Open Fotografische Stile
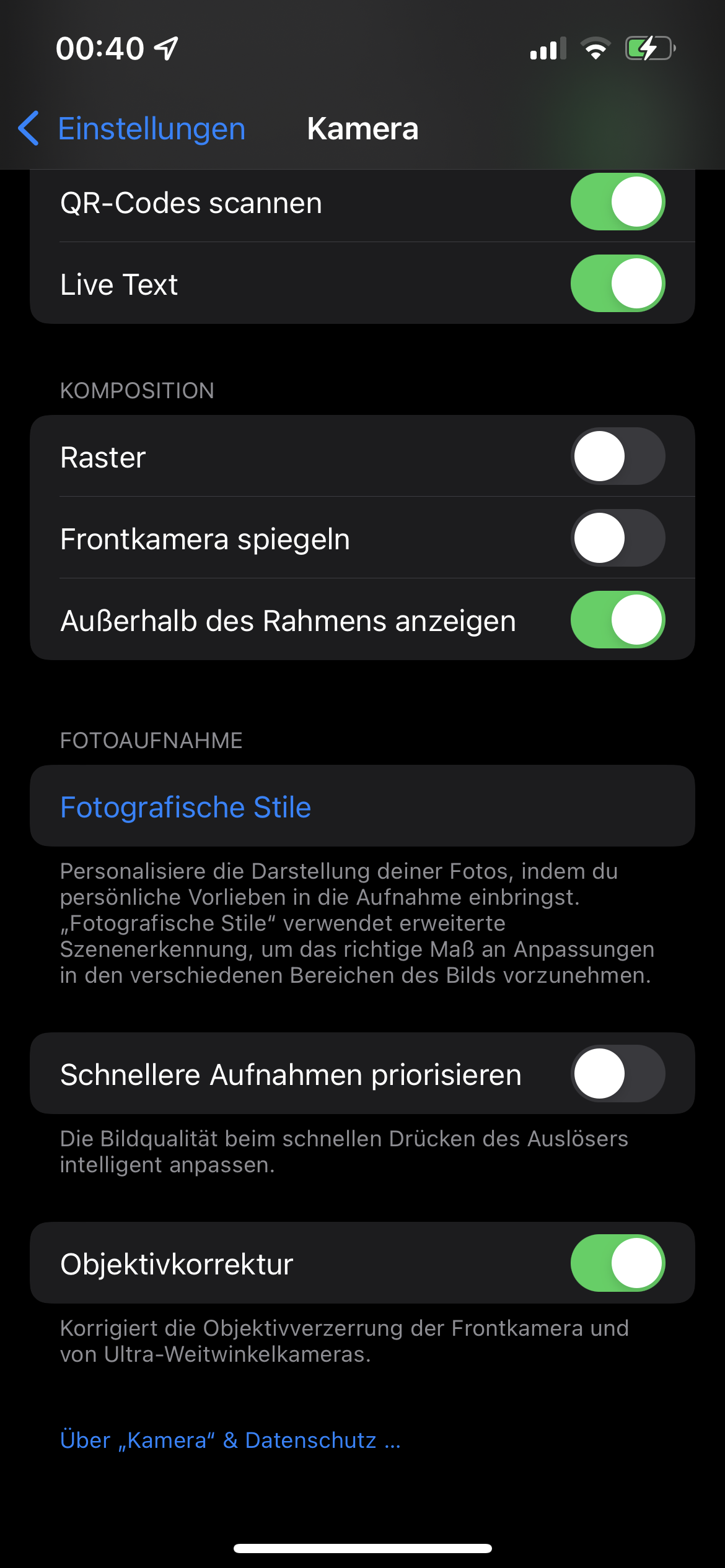 coord(186,807)
